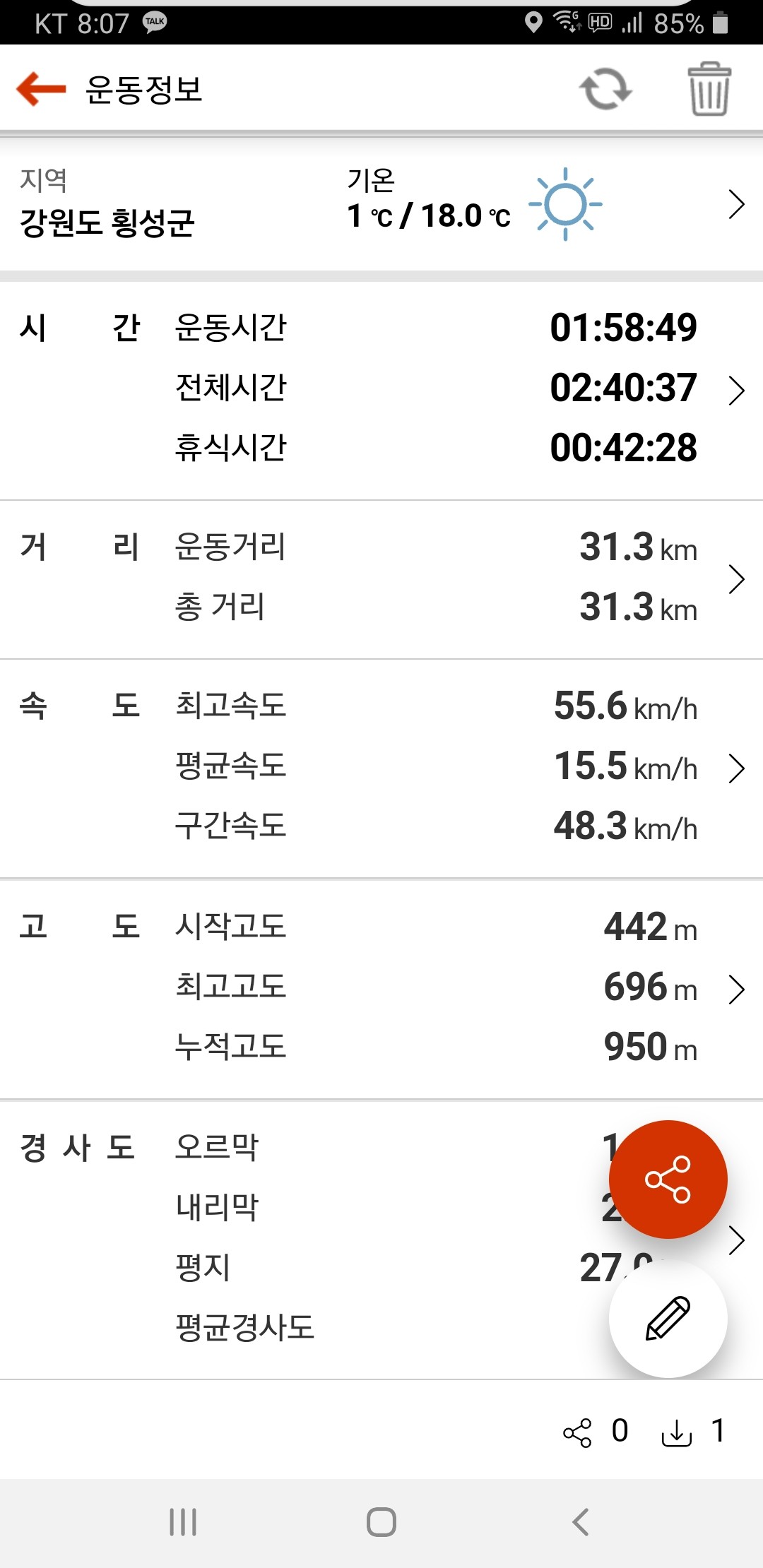Open system recent apps
763x1568 pixels.
[x=183, y=1521]
